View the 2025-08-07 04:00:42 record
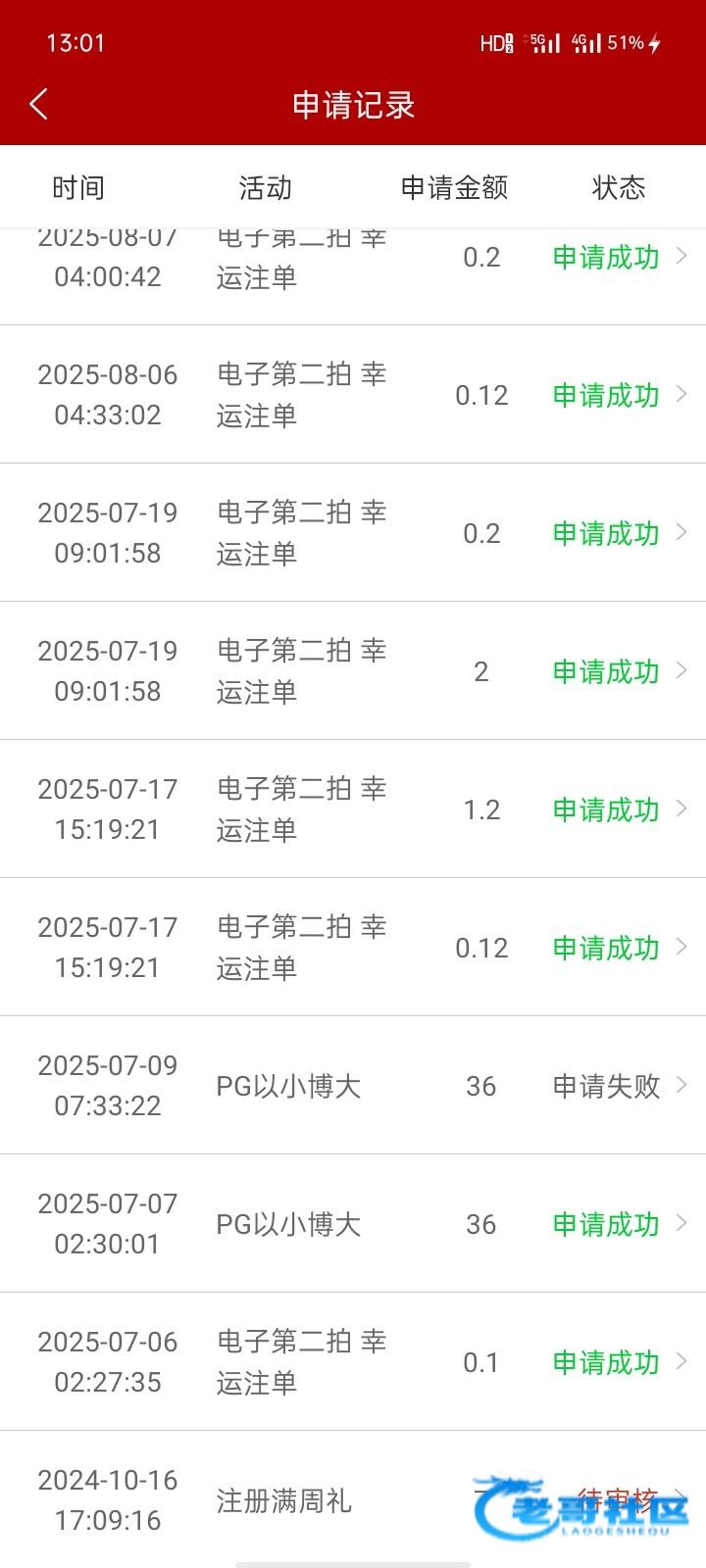 (x=353, y=276)
